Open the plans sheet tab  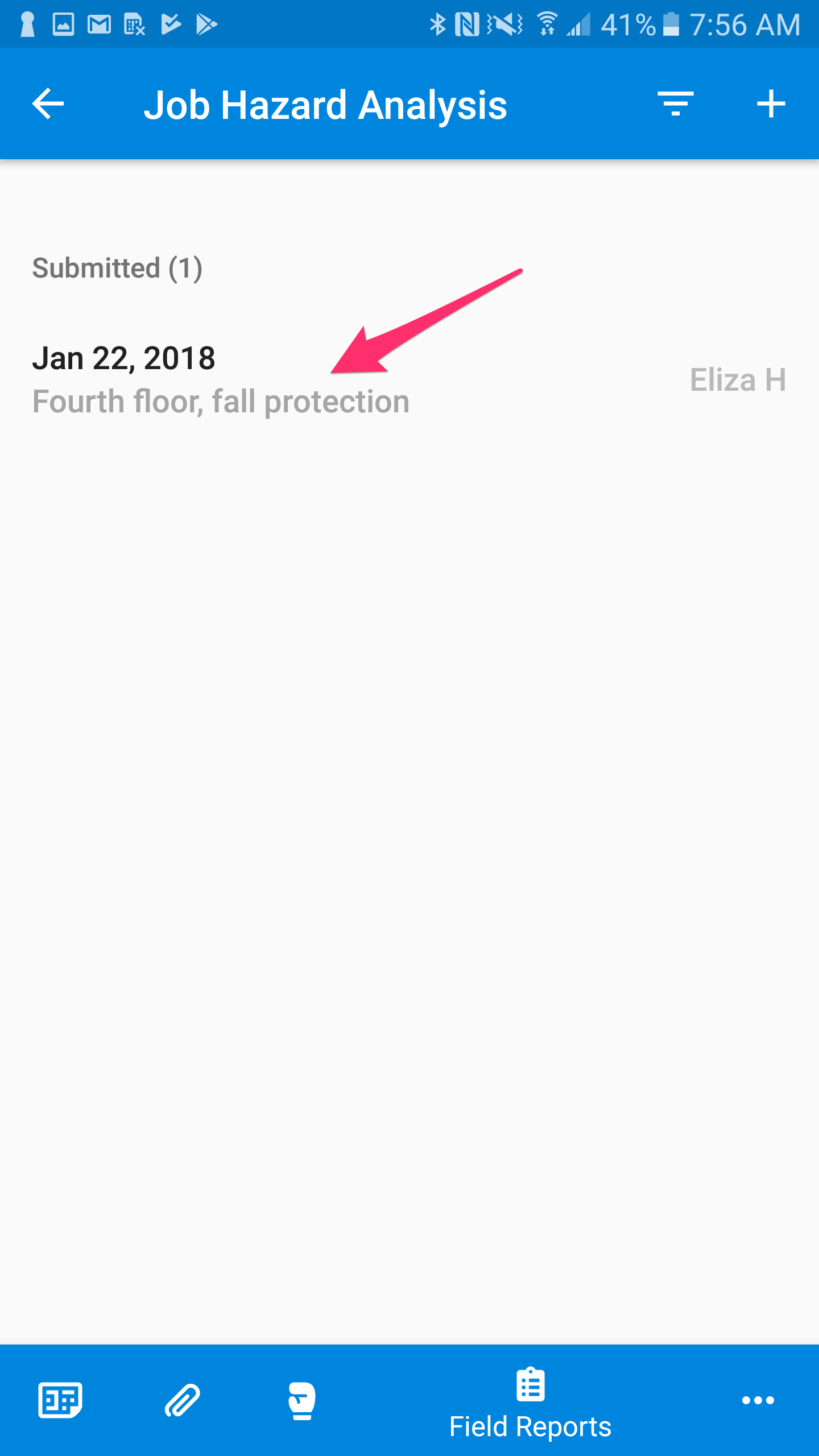[60, 1400]
